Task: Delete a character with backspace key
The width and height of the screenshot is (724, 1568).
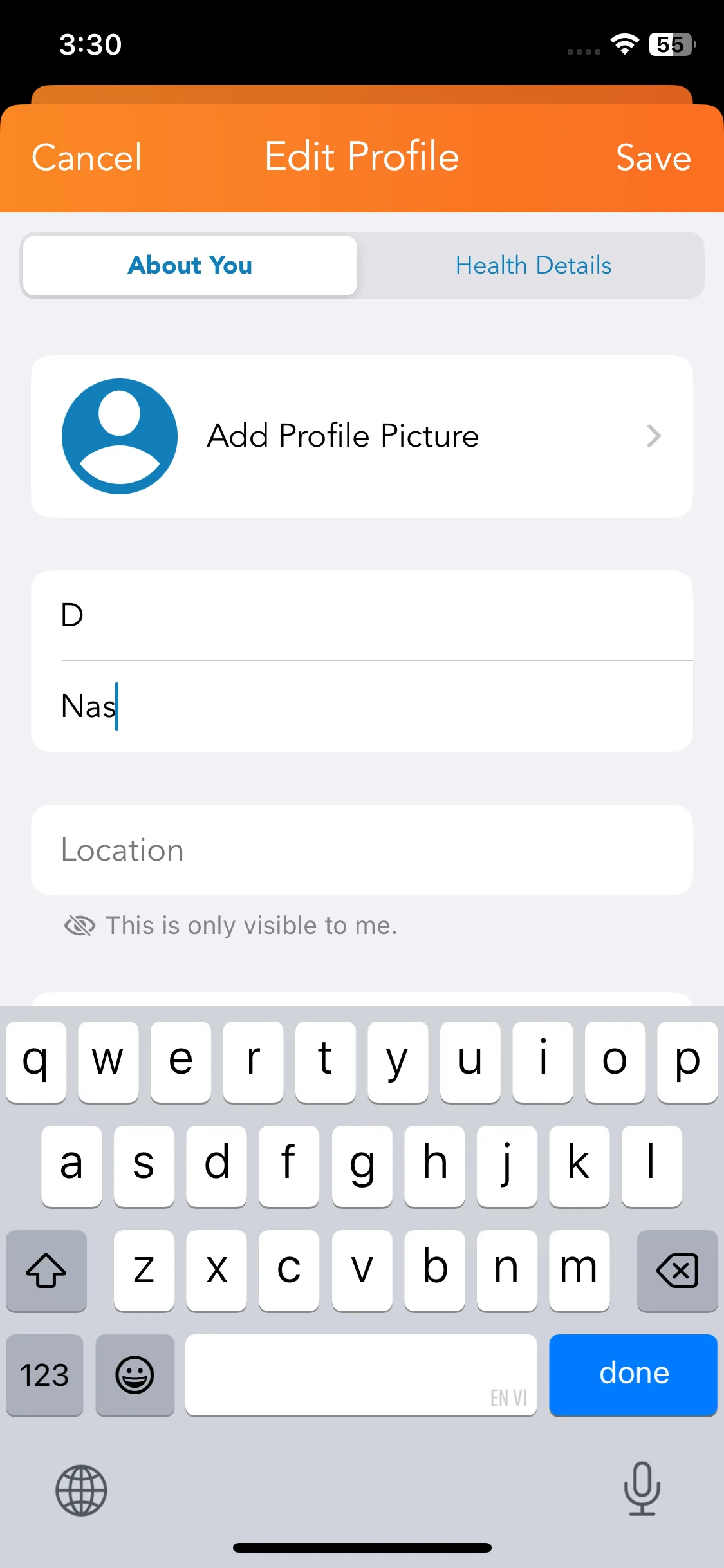Action: coord(677,1270)
